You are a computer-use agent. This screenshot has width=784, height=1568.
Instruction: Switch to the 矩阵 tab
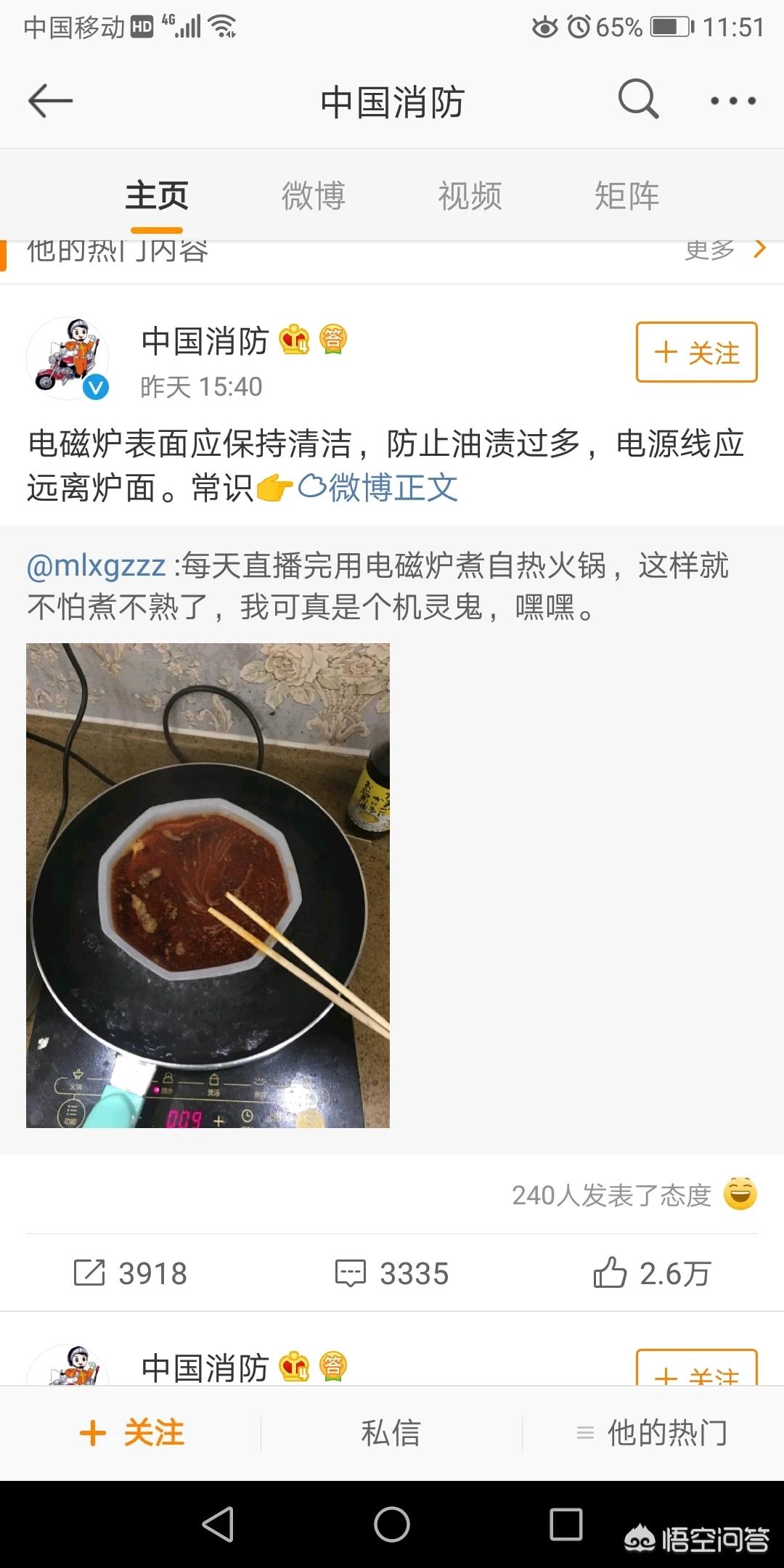tap(627, 196)
